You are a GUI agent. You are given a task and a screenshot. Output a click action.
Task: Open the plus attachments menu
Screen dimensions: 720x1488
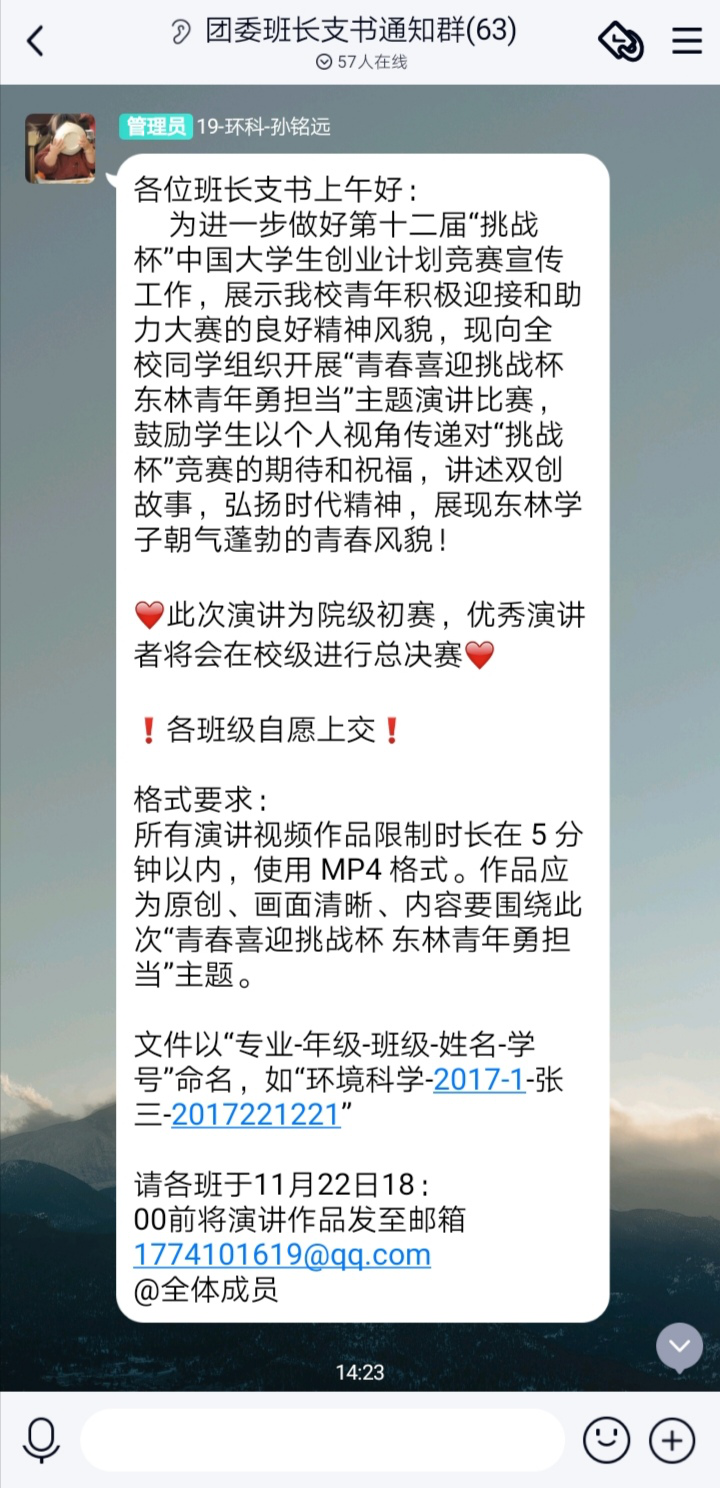[x=672, y=1440]
